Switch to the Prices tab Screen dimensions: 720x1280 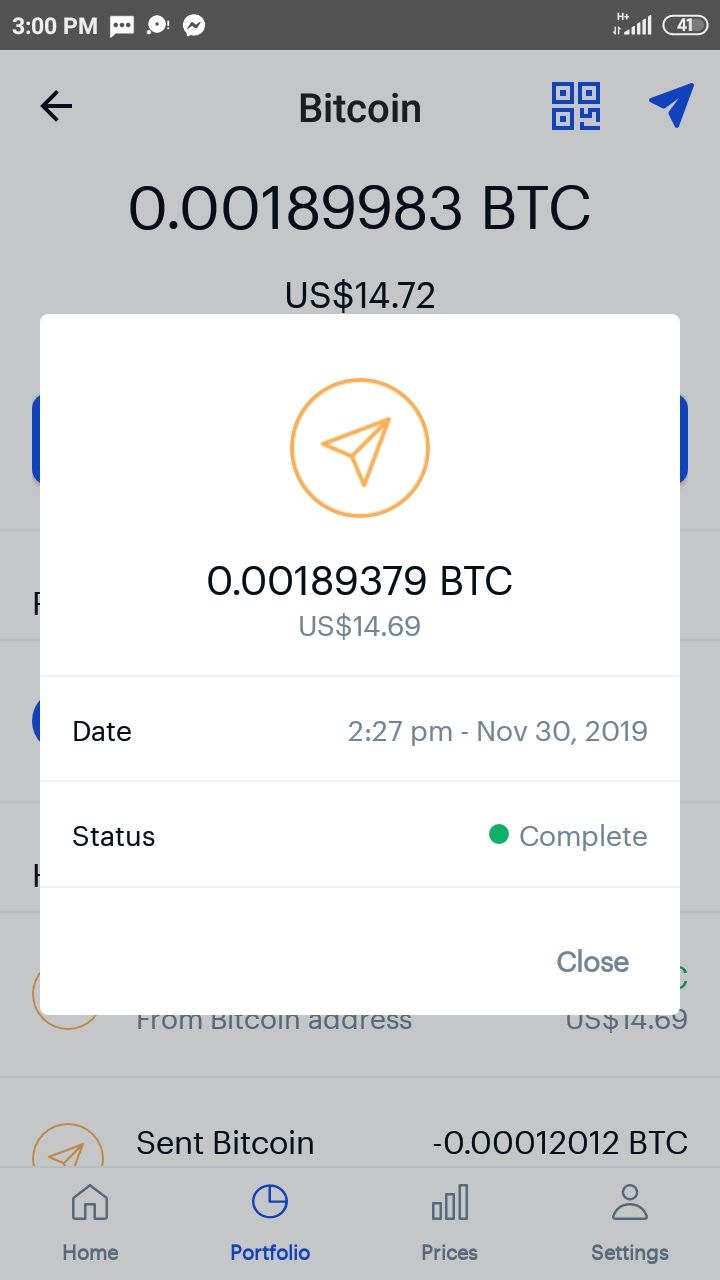point(450,1222)
